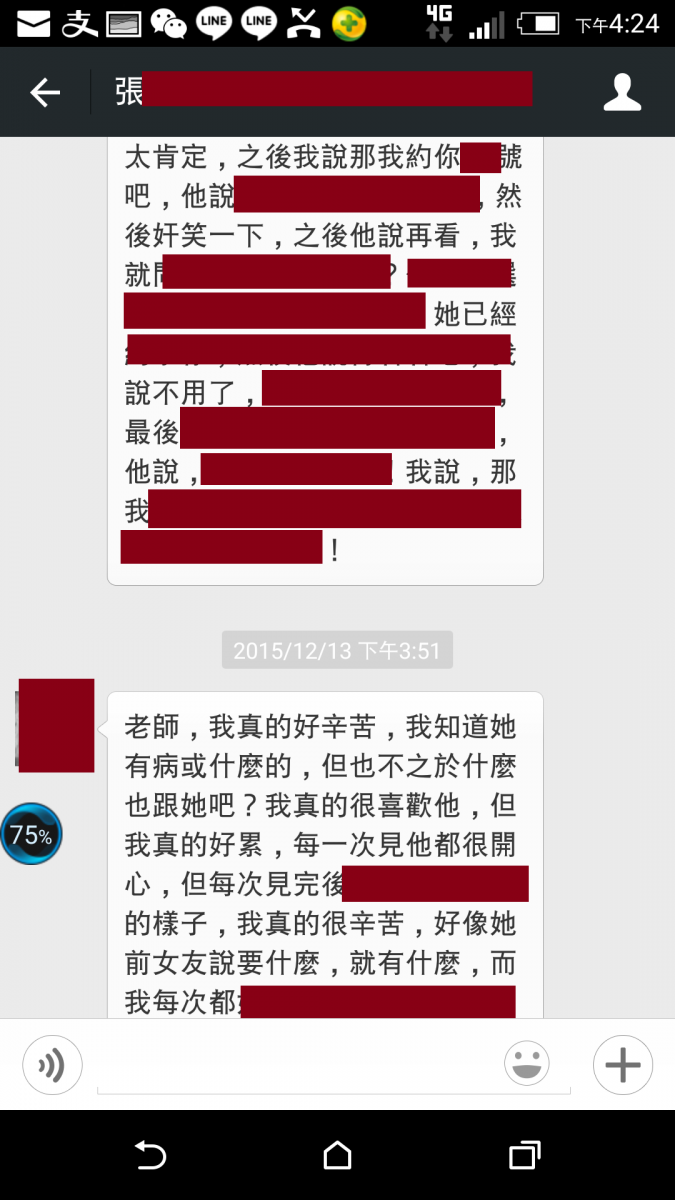Tap the system home button
This screenshot has height=1200, width=675.
337,1156
